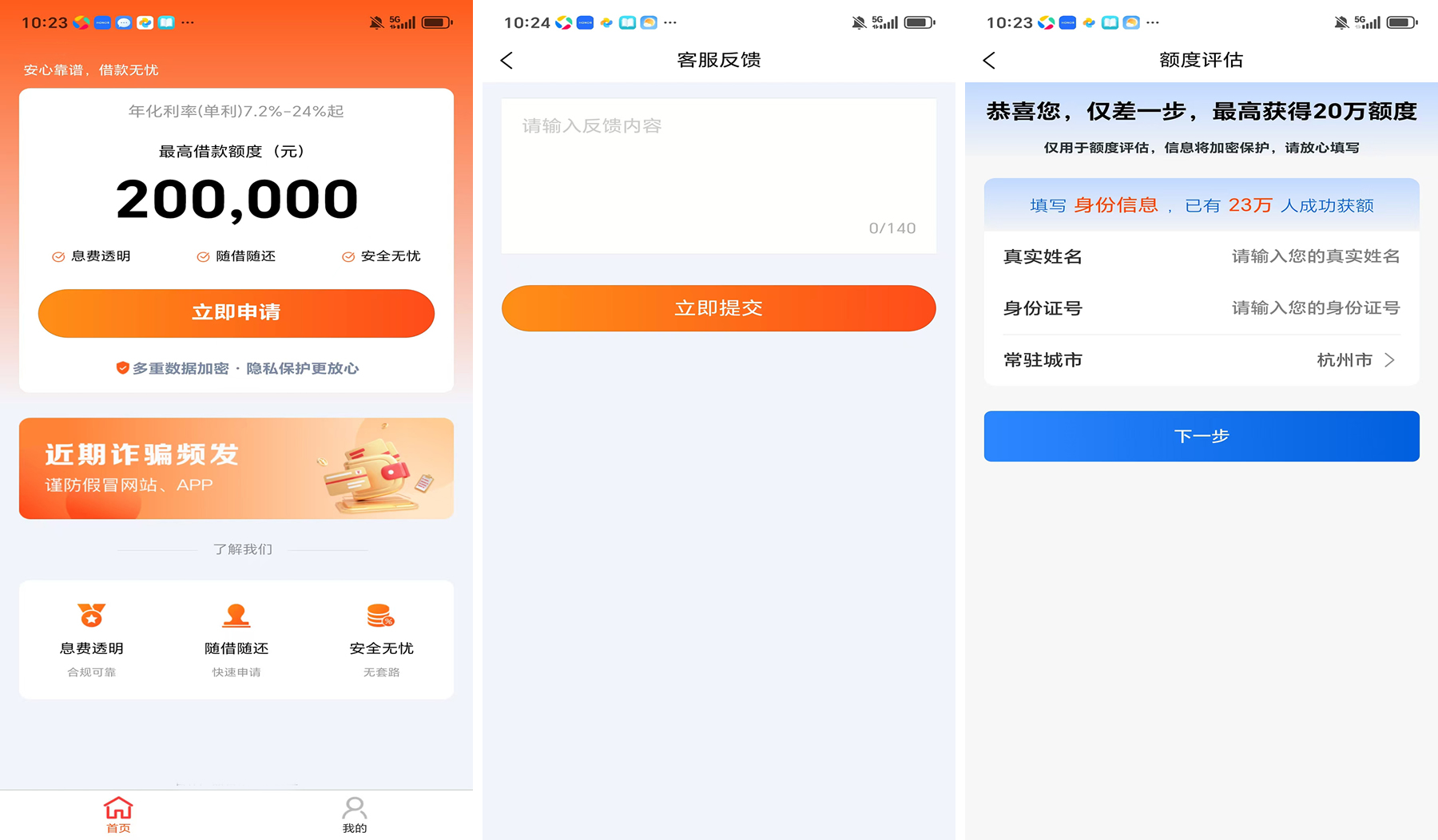Viewport: 1438px width, 840px height.
Task: Proceed with 下一步 button
Action: [1201, 436]
